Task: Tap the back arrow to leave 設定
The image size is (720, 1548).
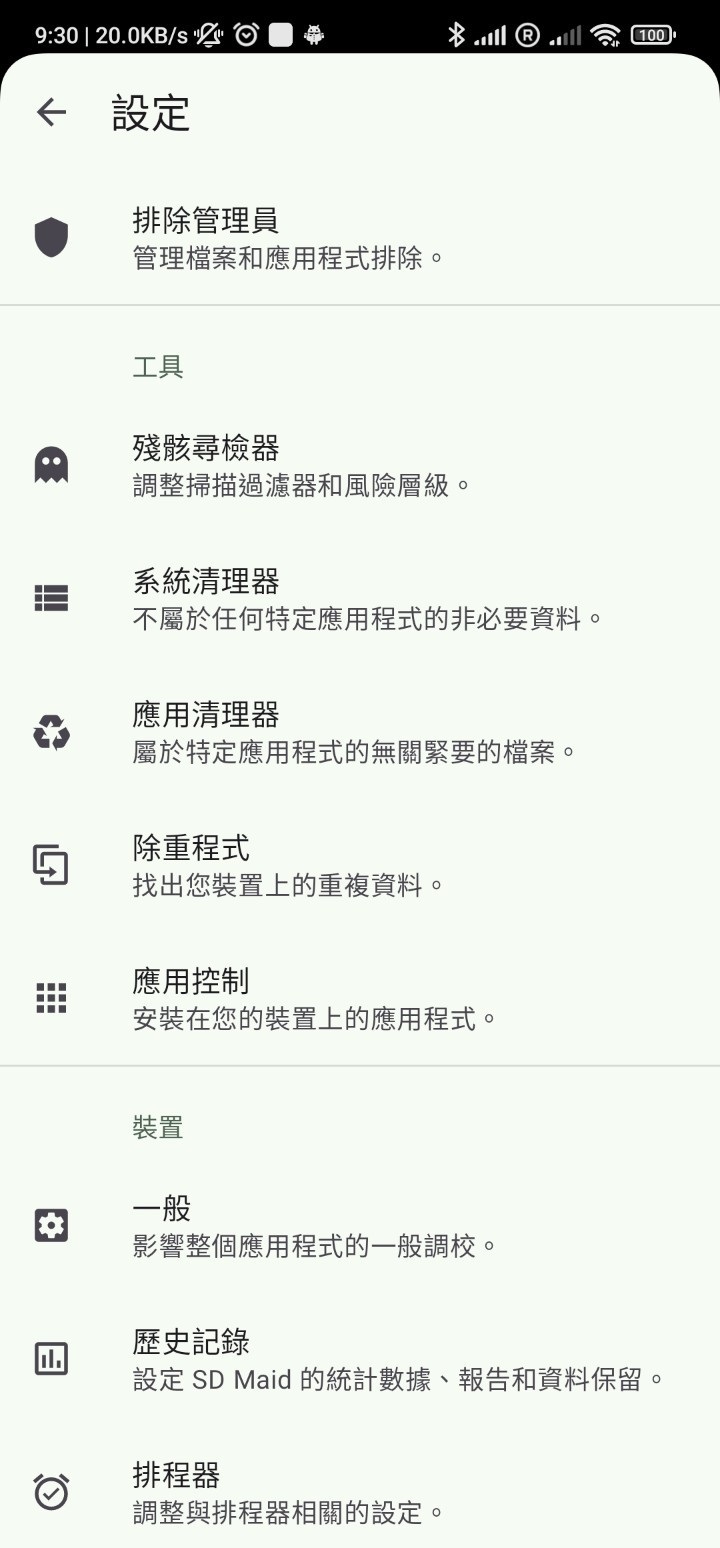Action: pyautogui.click(x=50, y=112)
